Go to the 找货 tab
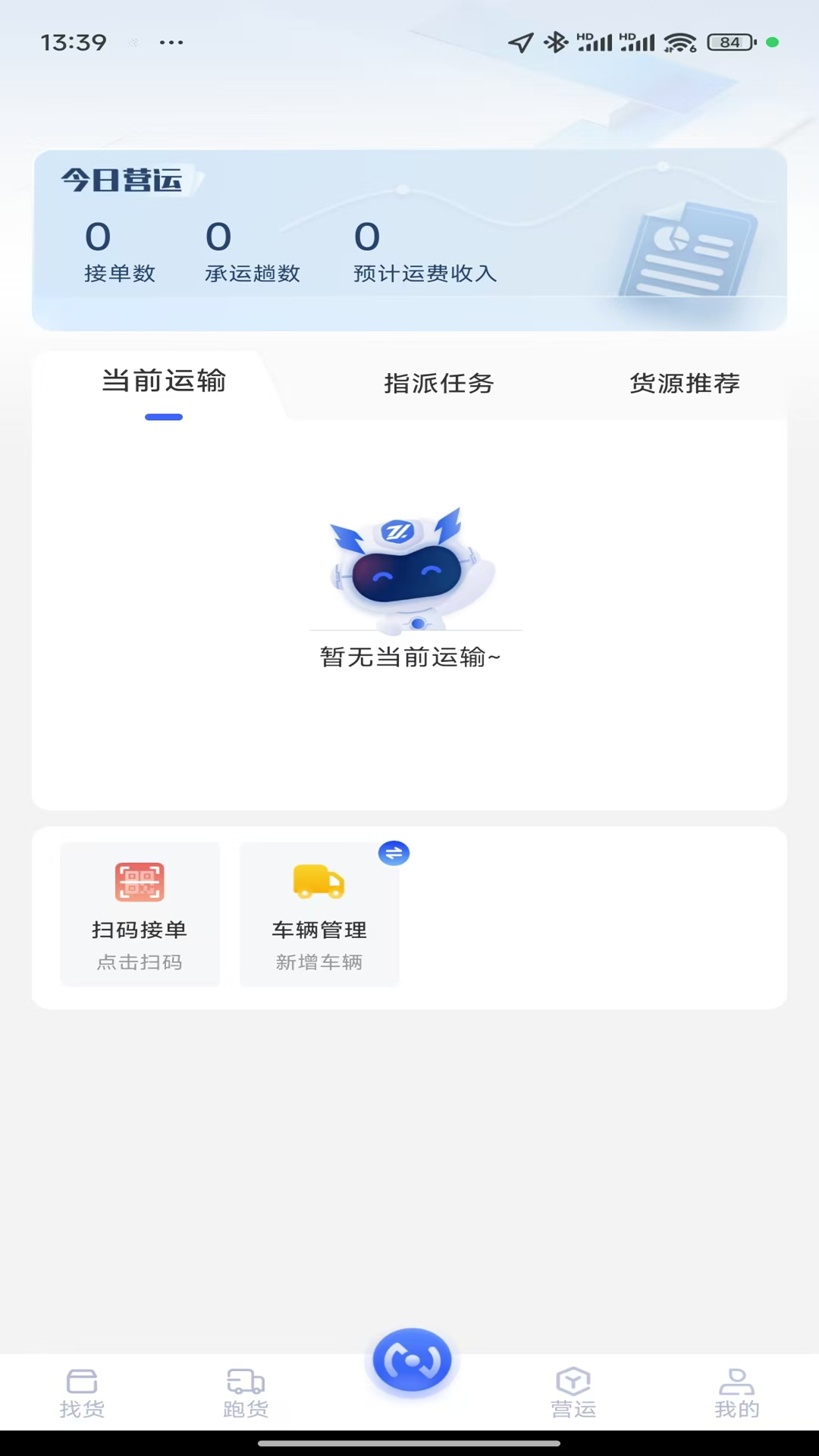 point(82,1392)
